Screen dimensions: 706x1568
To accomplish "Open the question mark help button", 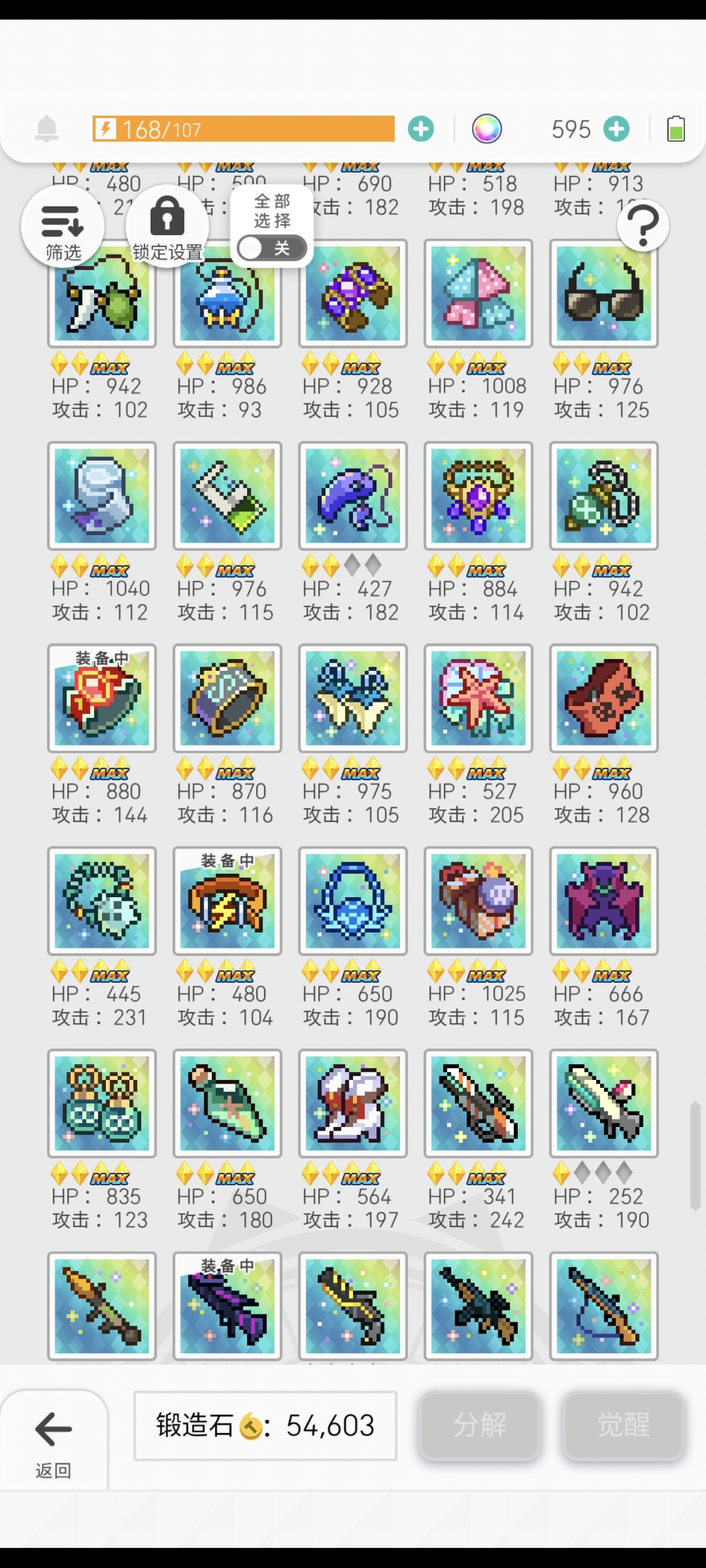I will pyautogui.click(x=642, y=226).
